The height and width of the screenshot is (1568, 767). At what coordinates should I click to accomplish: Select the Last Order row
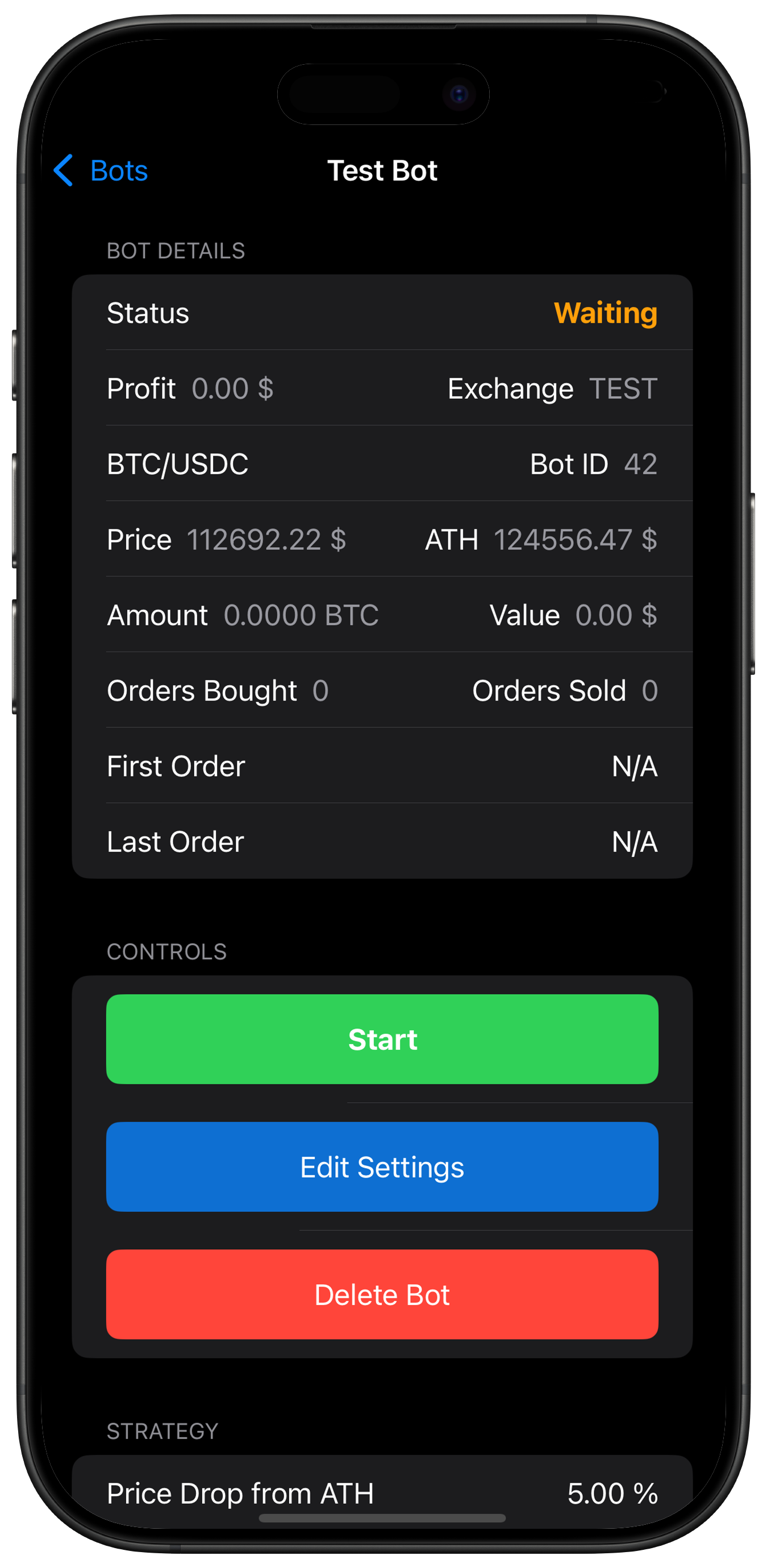(x=382, y=842)
